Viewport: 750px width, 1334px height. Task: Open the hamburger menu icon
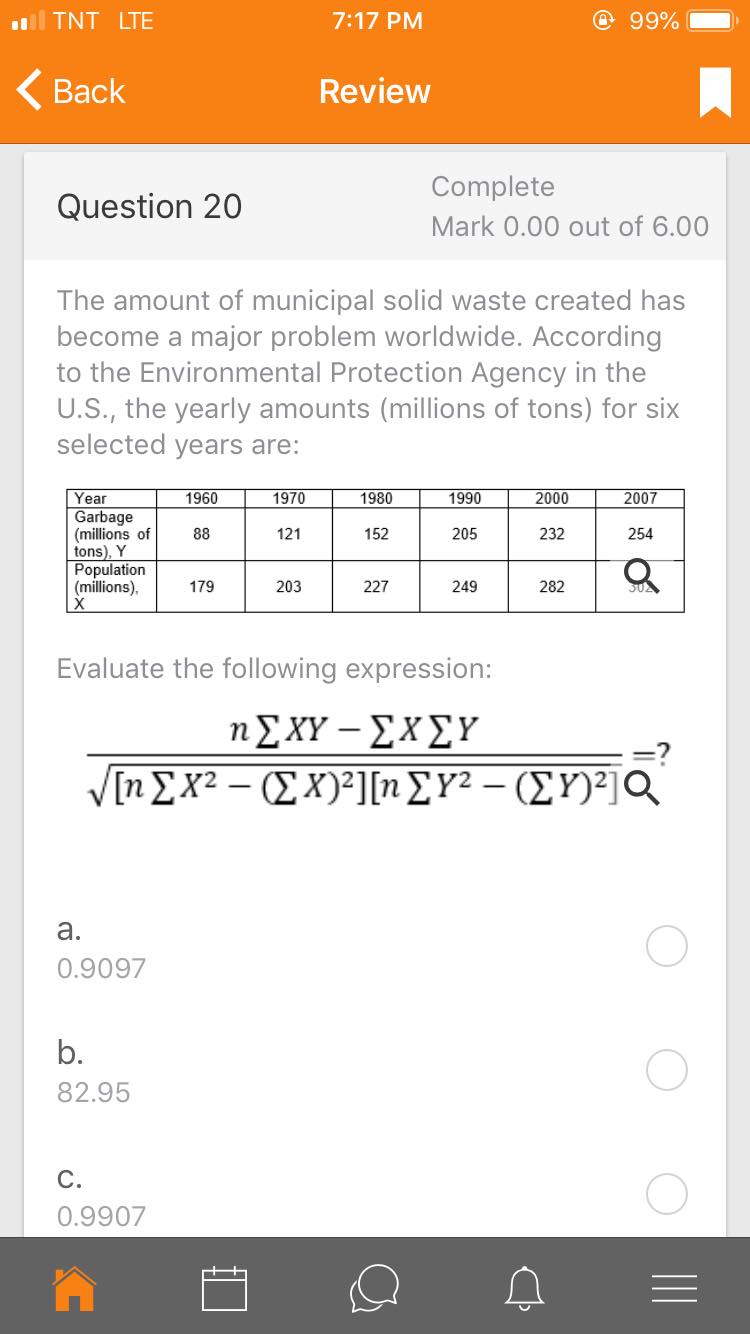click(674, 1289)
